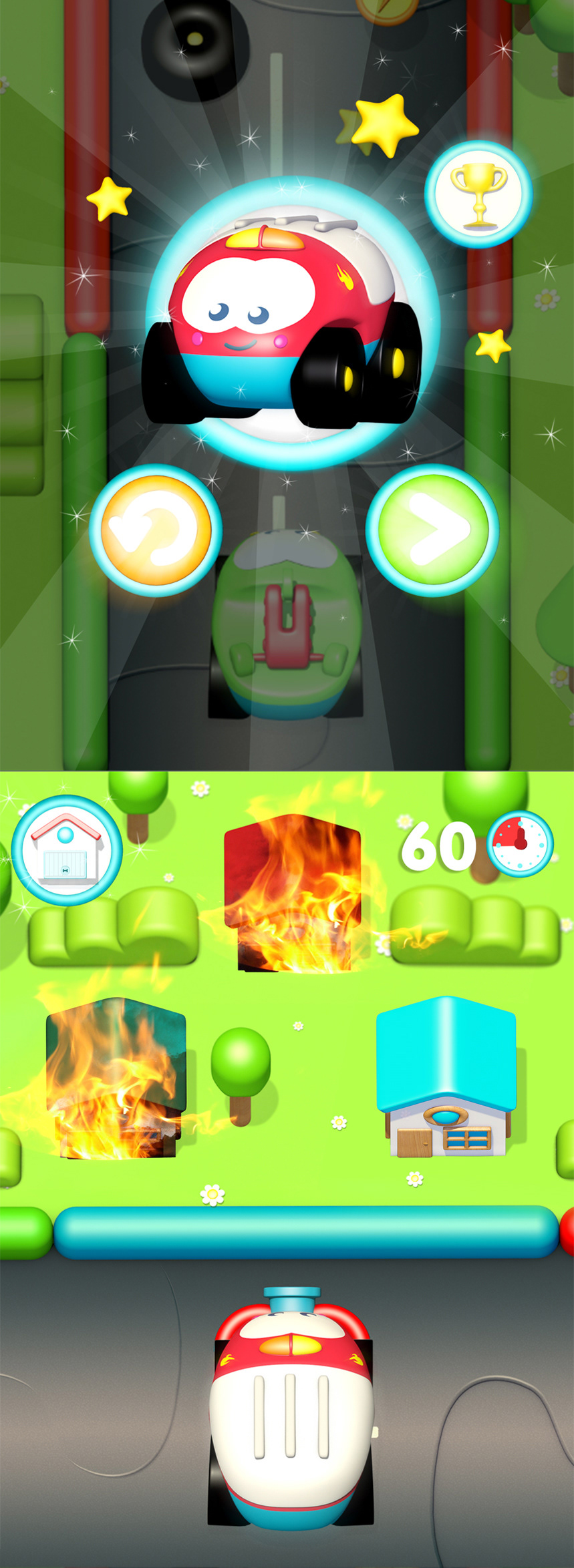Image resolution: width=574 pixels, height=1568 pixels.
Task: Open the trophy achievements button
Action: click(478, 194)
